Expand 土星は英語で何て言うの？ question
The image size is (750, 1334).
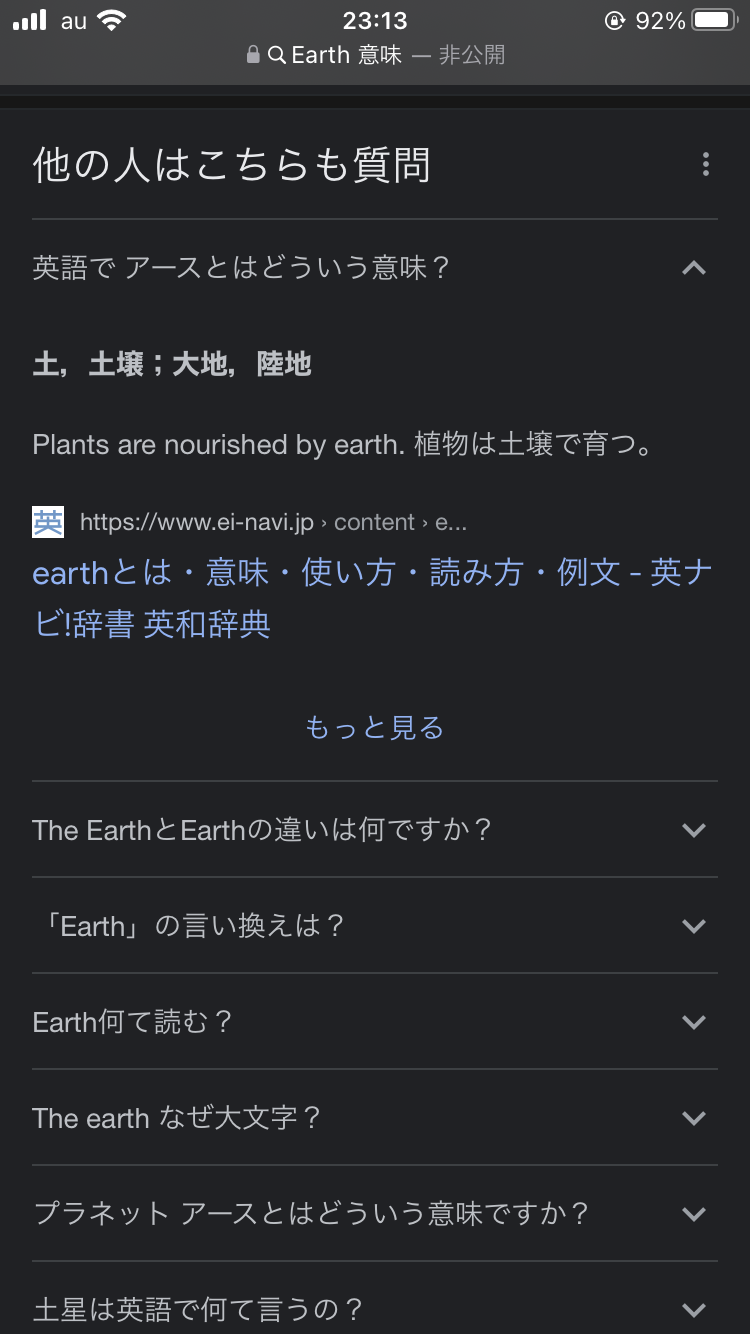(x=693, y=1309)
